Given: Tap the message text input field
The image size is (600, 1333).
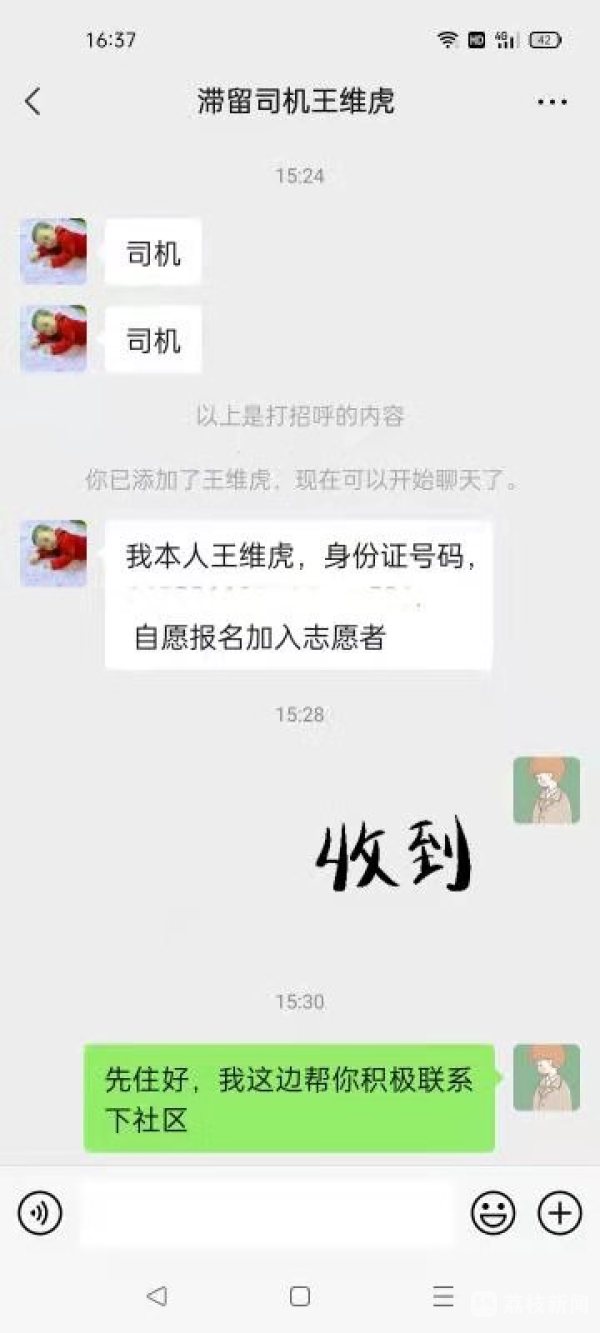Looking at the screenshot, I should 267,1213.
